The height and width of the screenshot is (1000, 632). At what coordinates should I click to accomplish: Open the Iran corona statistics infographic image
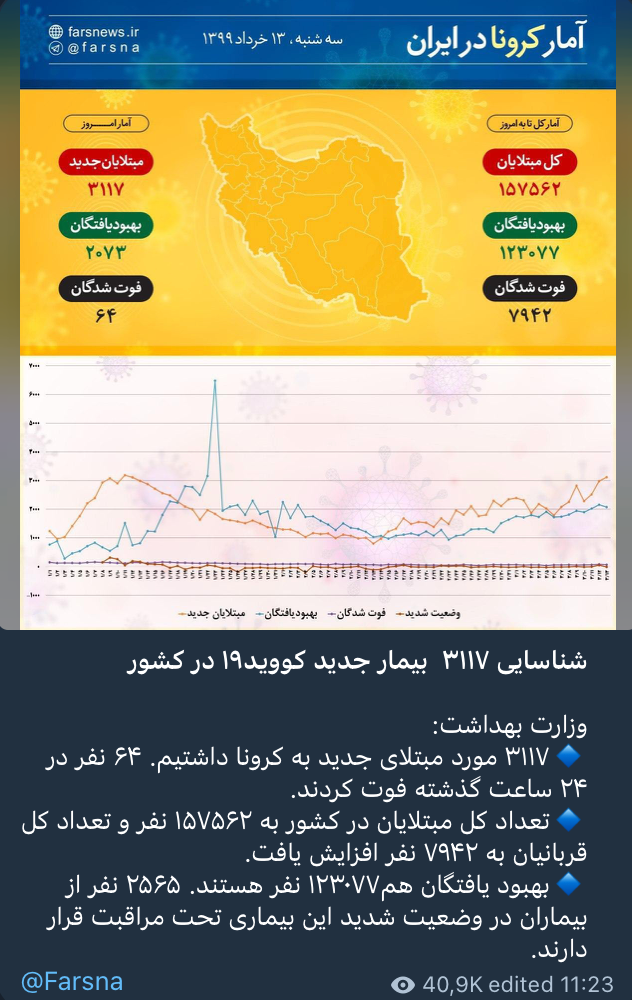tap(316, 315)
